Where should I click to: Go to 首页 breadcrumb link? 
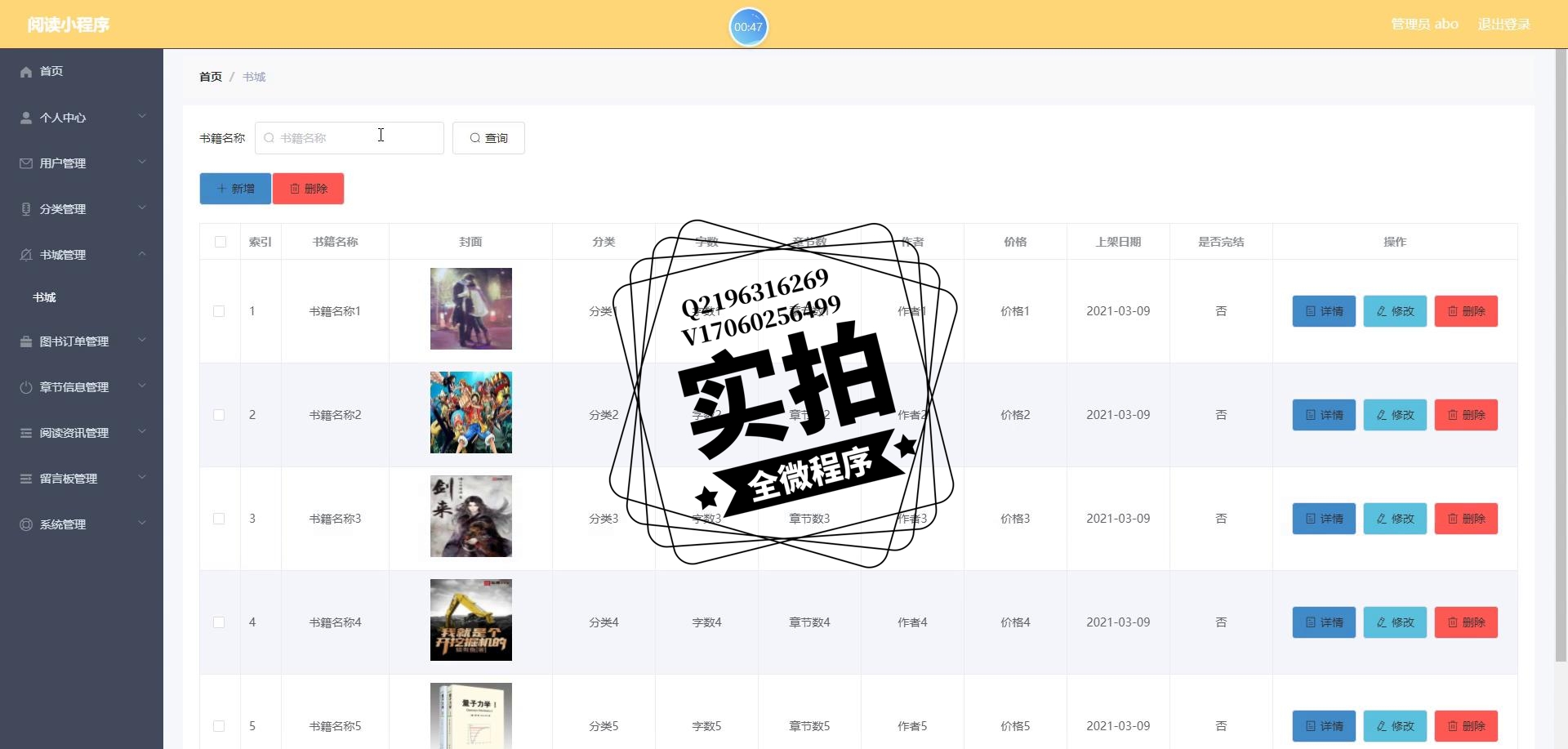211,77
